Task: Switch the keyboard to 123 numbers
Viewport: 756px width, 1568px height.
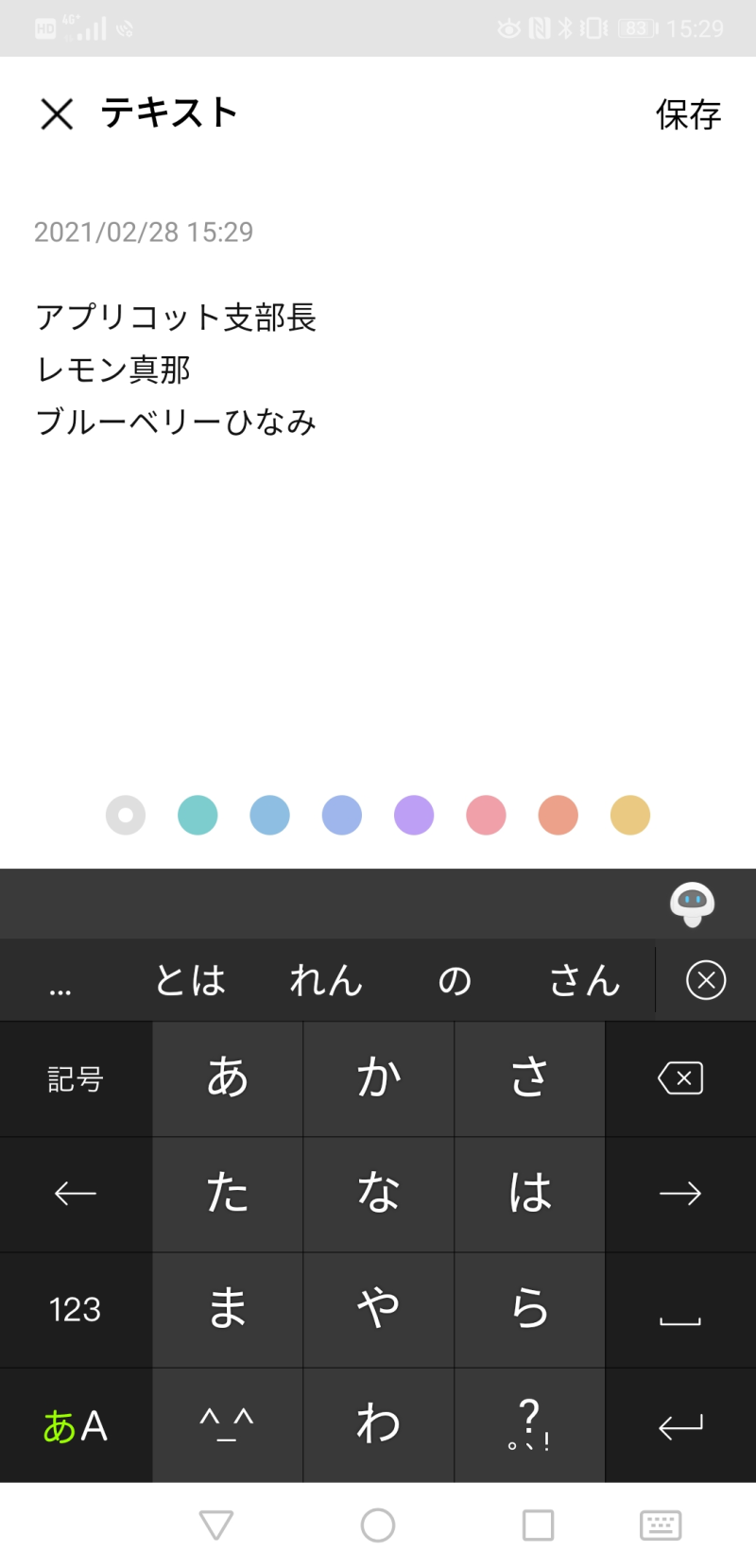Action: (75, 1310)
